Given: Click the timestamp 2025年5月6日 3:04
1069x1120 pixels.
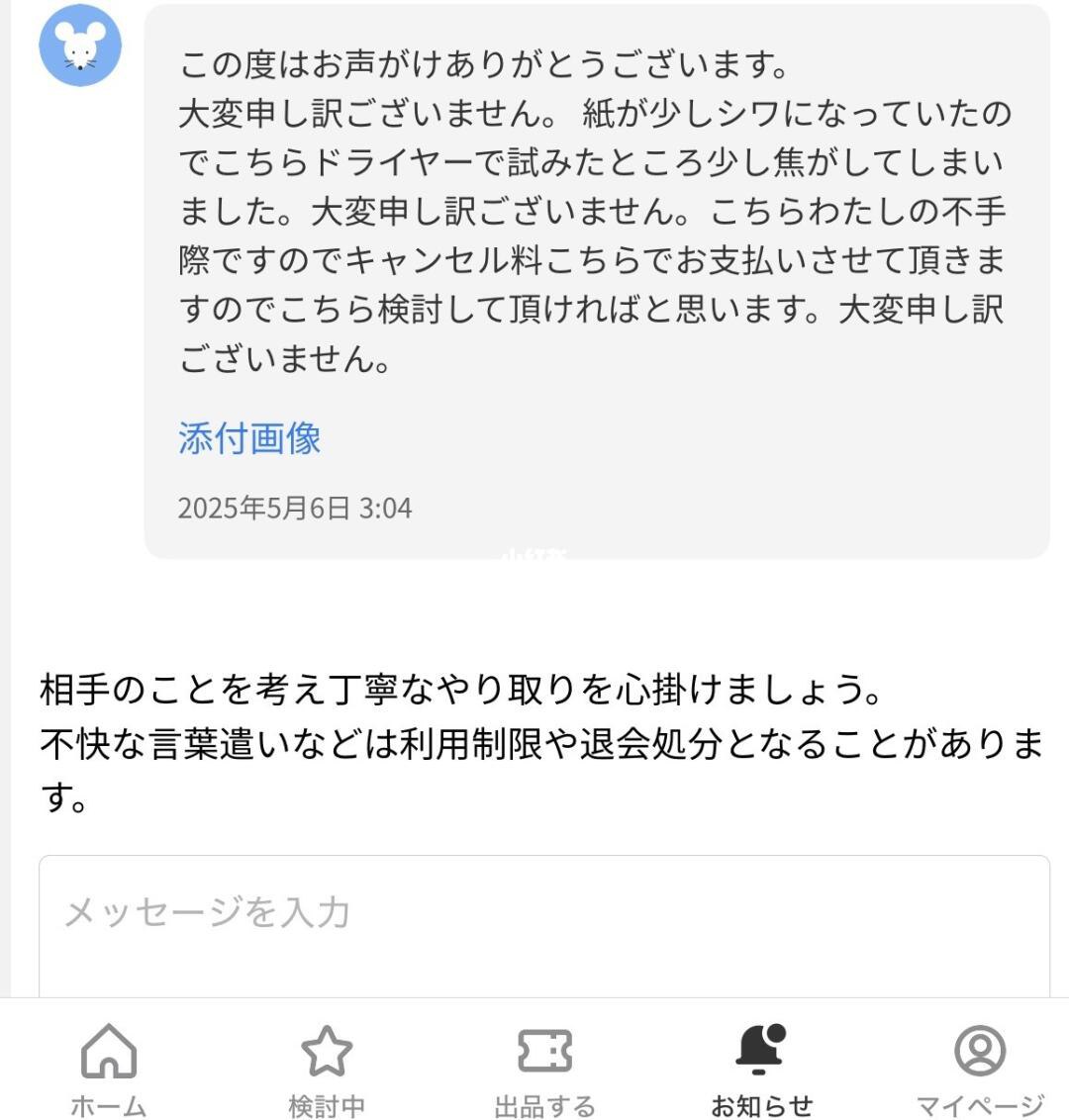Looking at the screenshot, I should [x=295, y=509].
